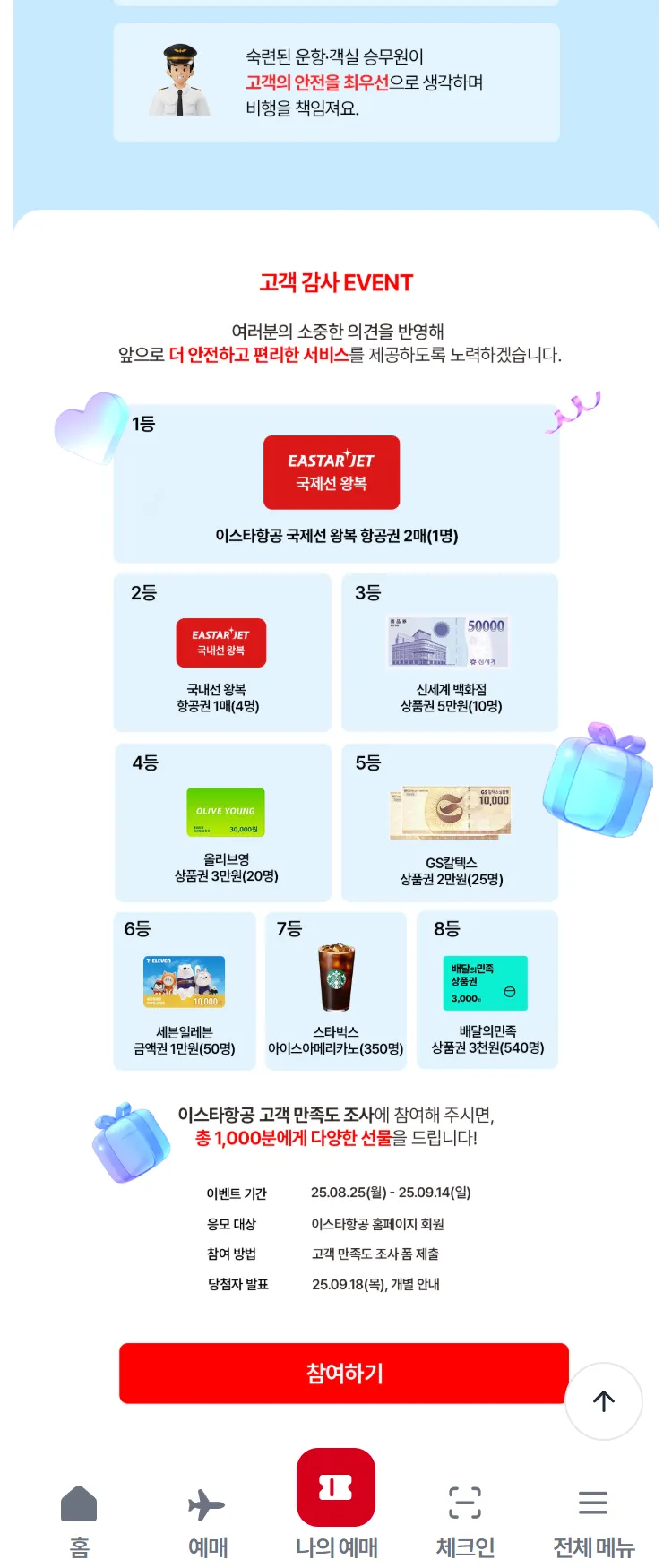Jump back to top with arrow button
Viewport: 672px width, 1568px height.
point(603,1400)
